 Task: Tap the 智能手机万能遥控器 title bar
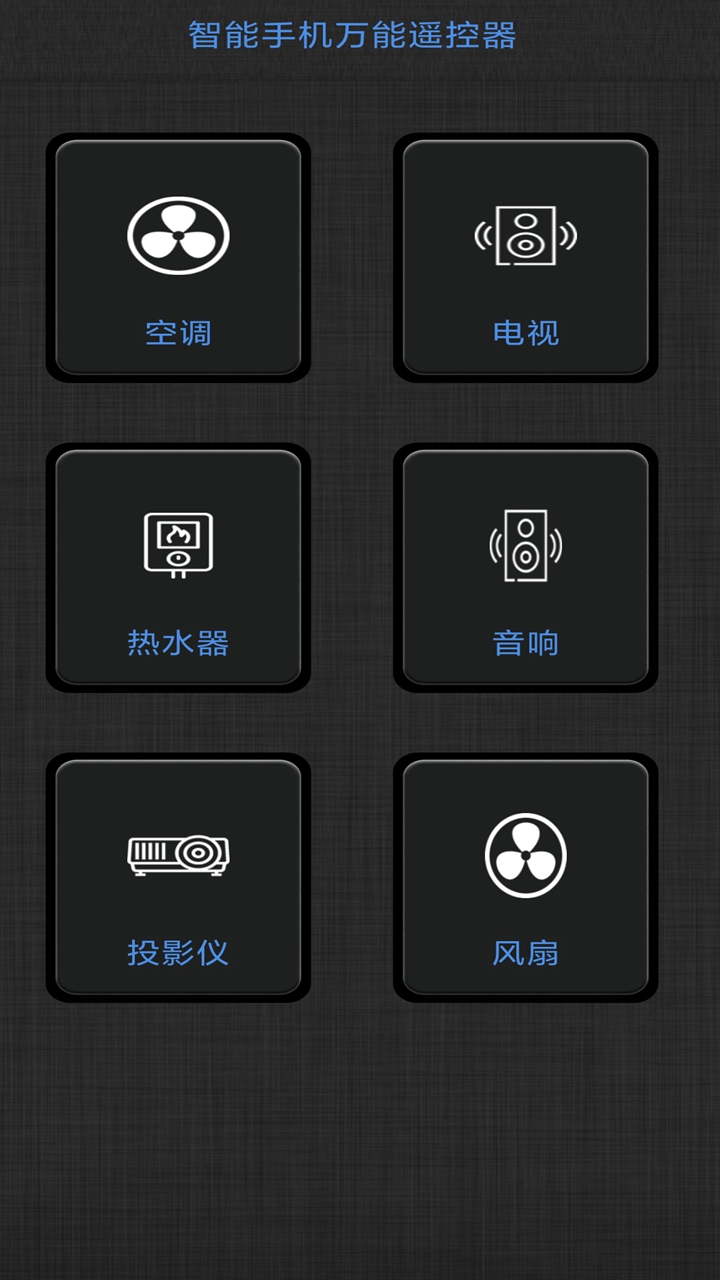tap(360, 31)
